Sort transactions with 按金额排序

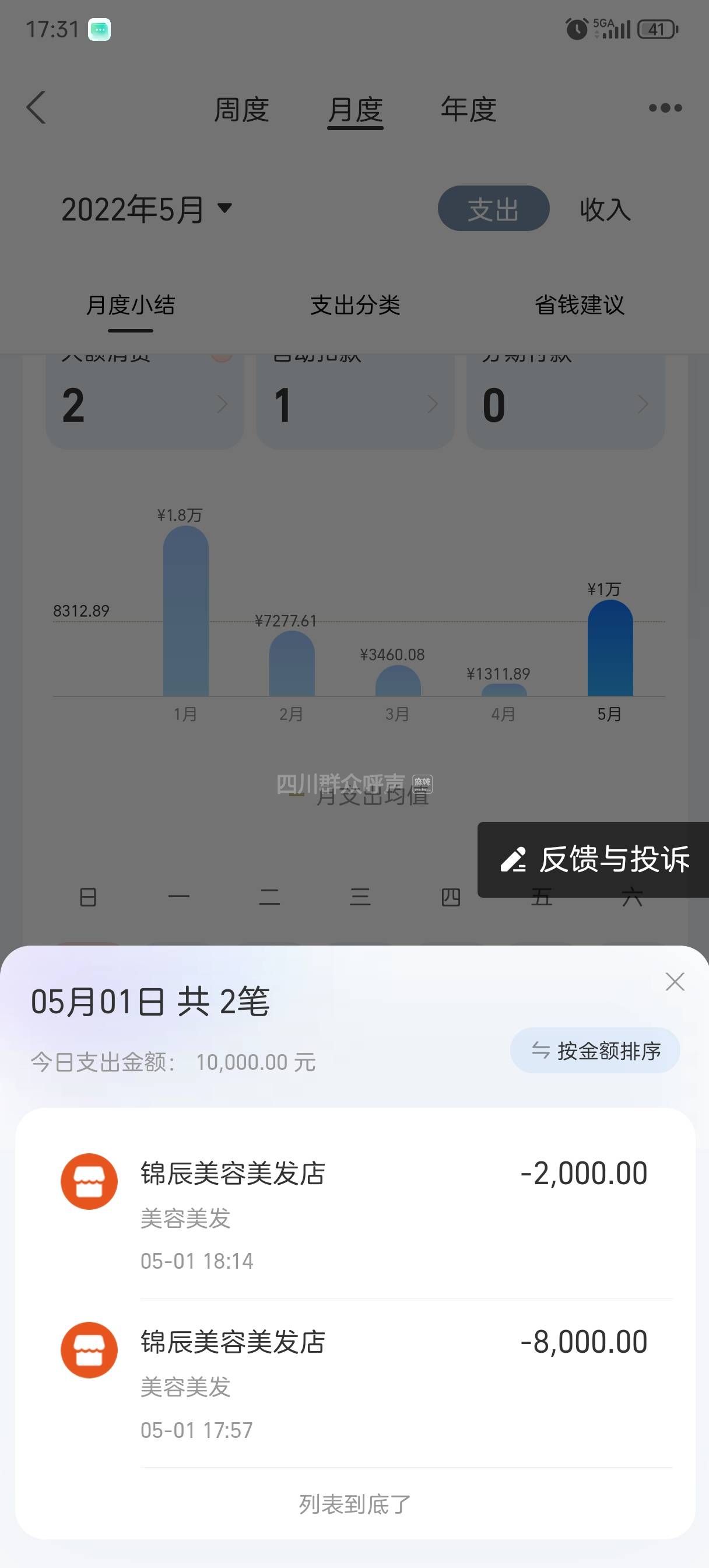[x=595, y=1051]
